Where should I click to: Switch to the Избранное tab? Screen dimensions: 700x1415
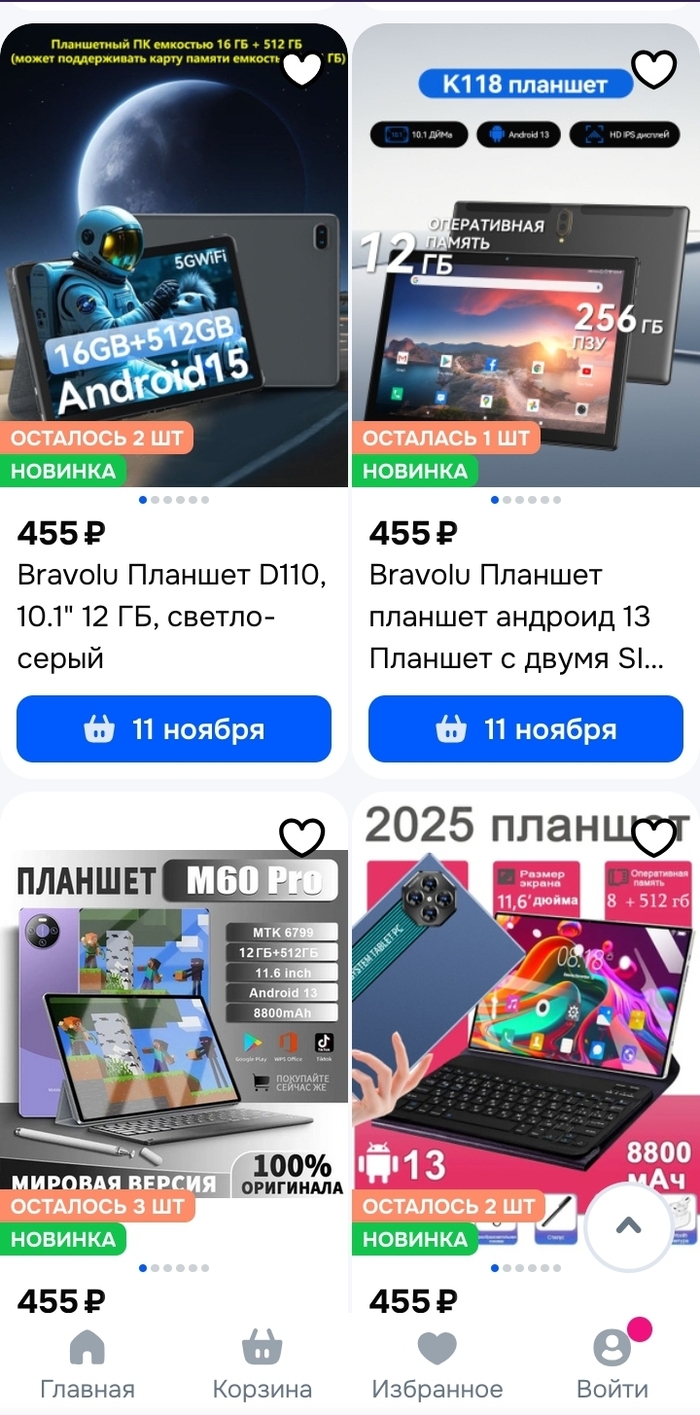437,1364
